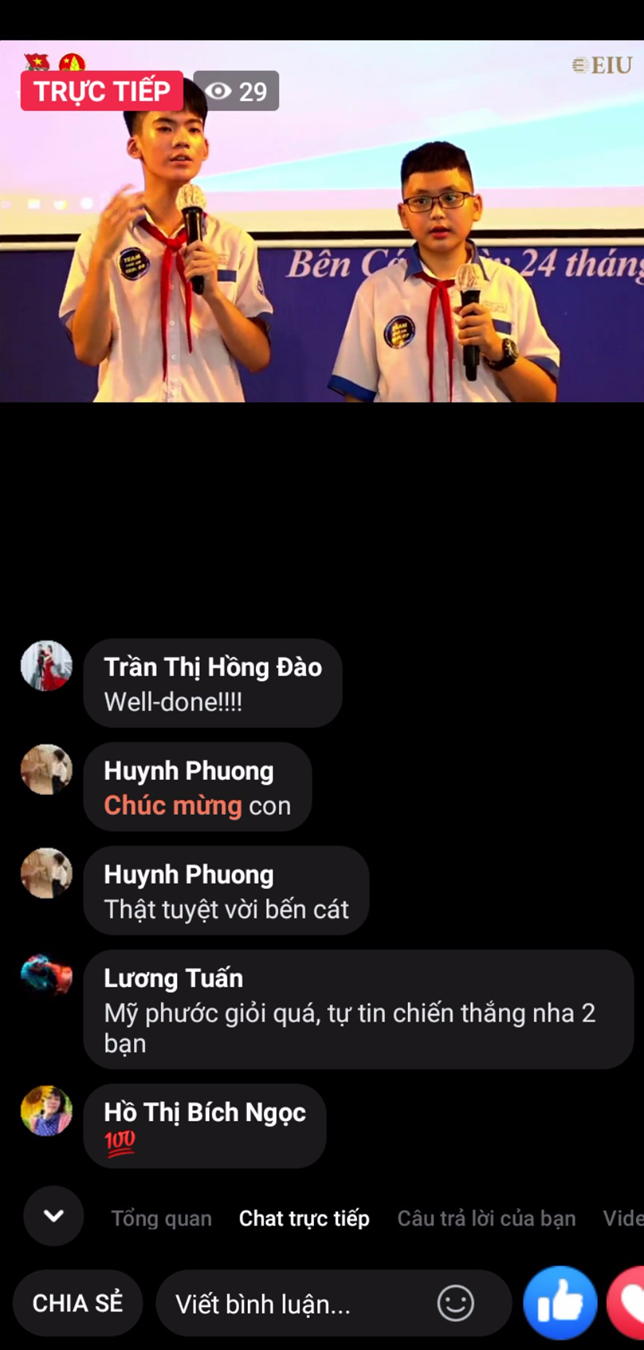
Task: View Hồ Thị Bích Ngọc's profile avatar
Action: click(x=46, y=1110)
